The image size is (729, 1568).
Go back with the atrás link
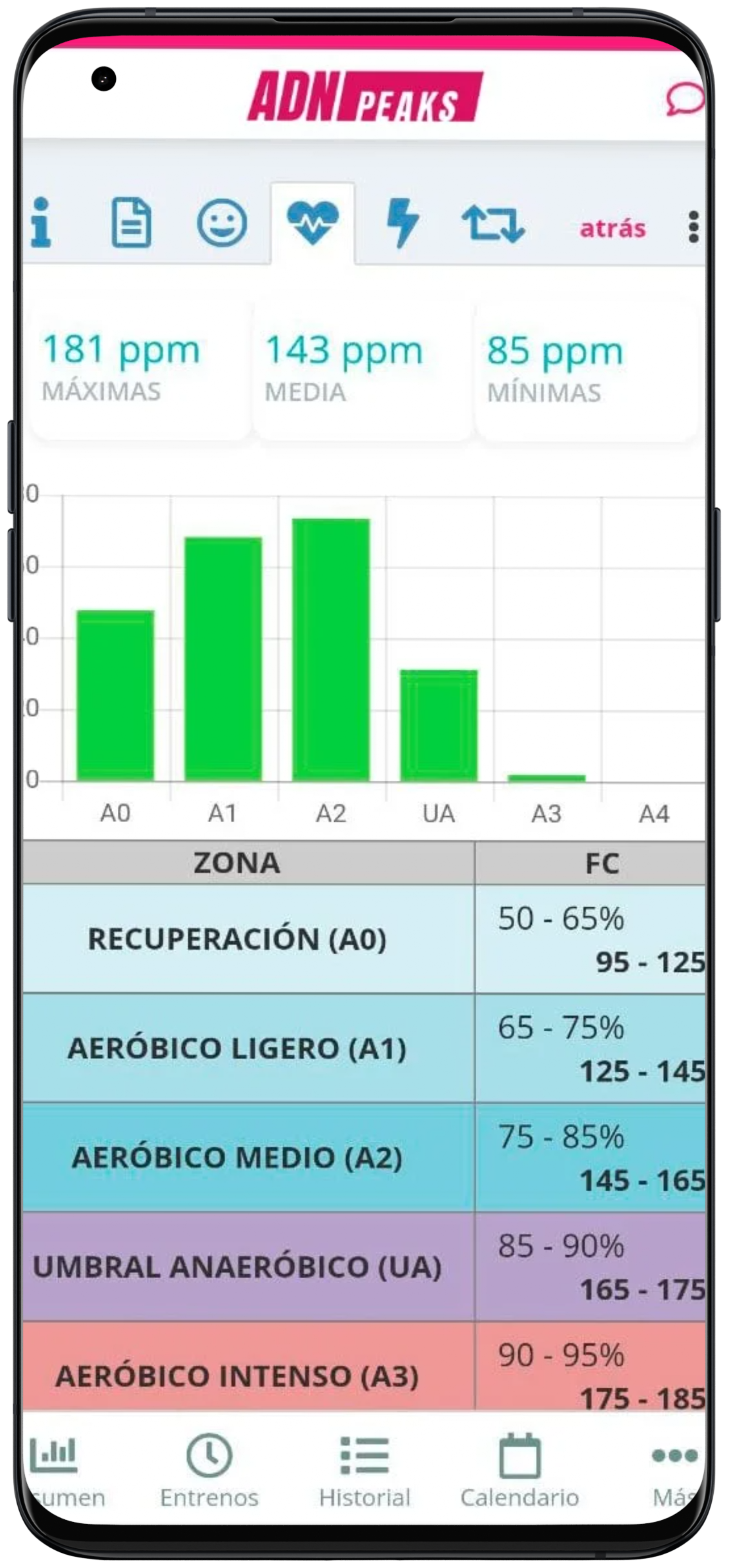click(612, 229)
